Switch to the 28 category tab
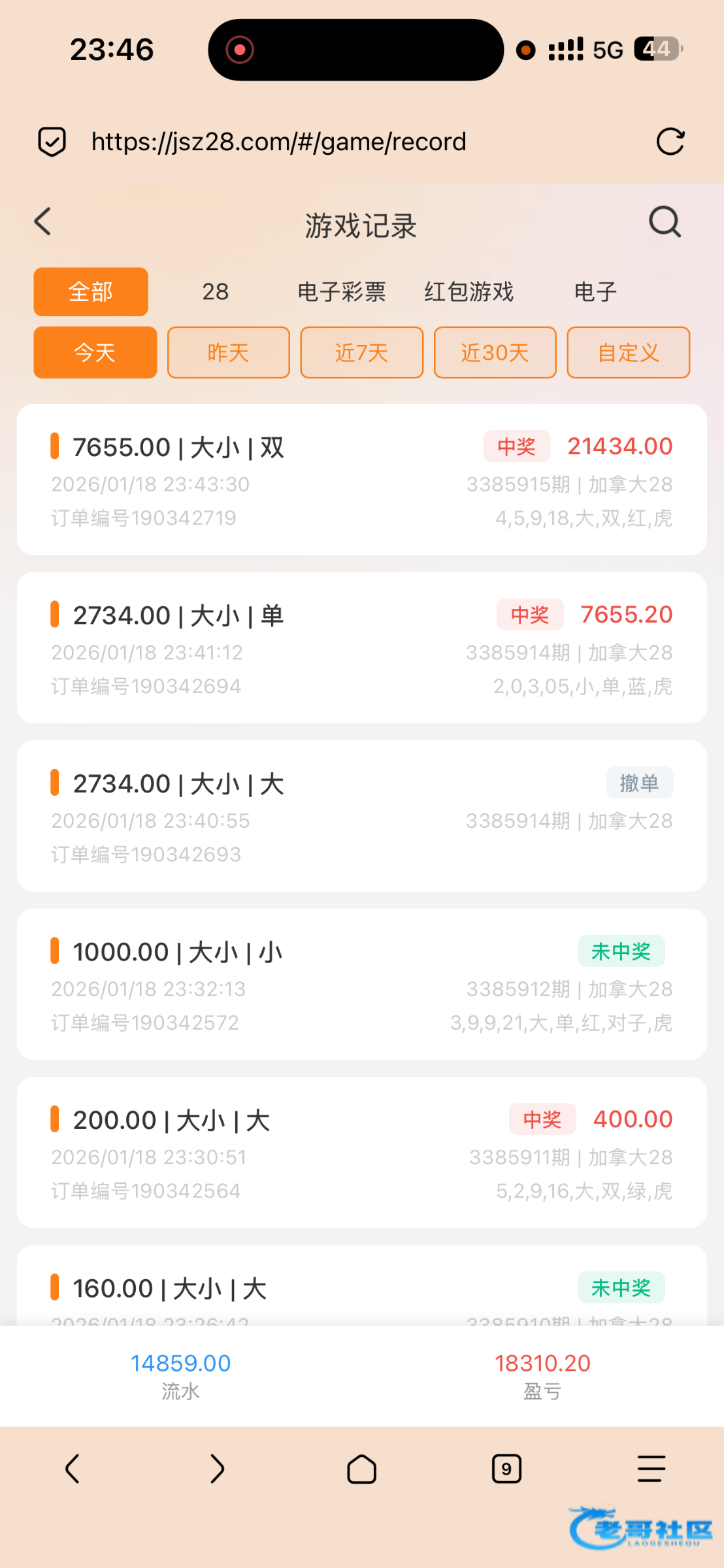 (x=215, y=291)
